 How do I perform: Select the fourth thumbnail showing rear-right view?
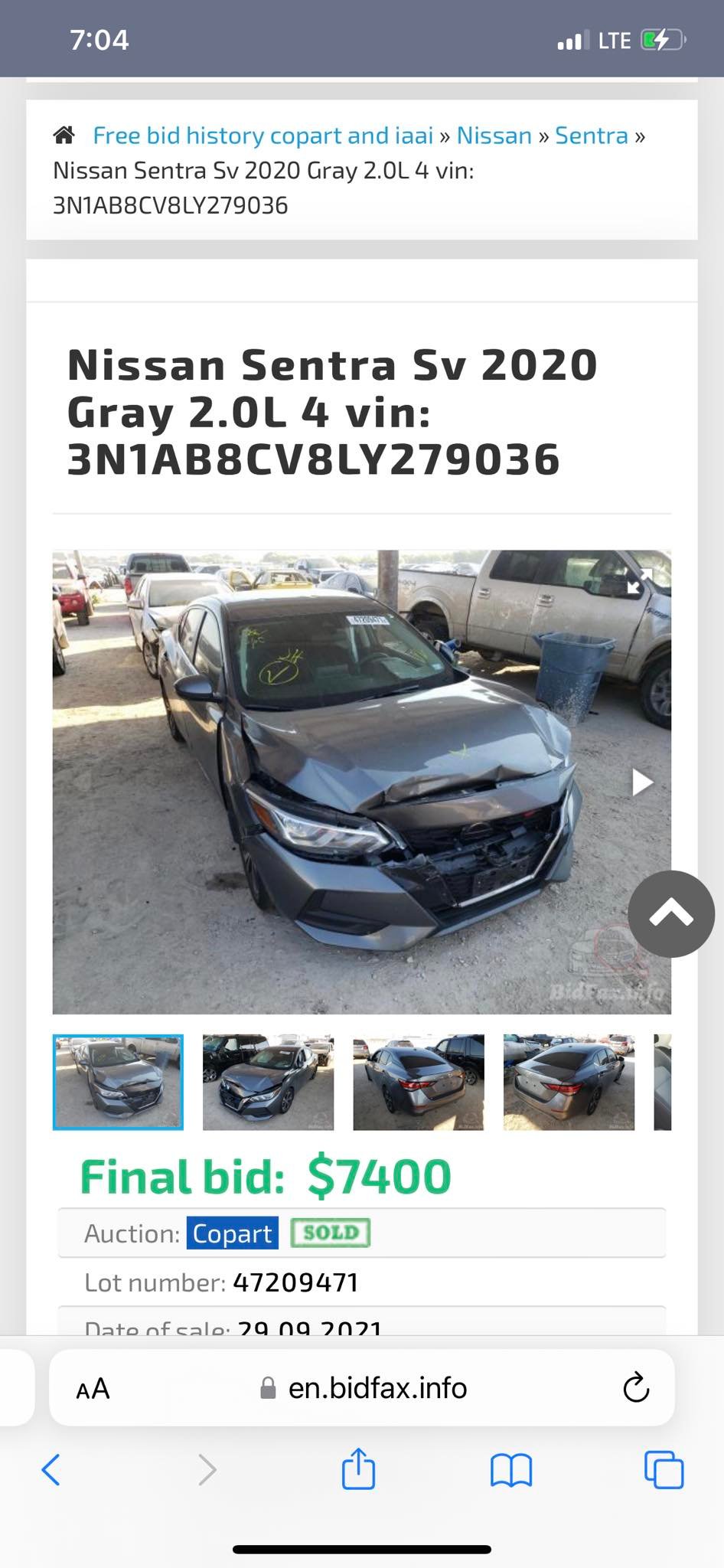click(569, 1082)
